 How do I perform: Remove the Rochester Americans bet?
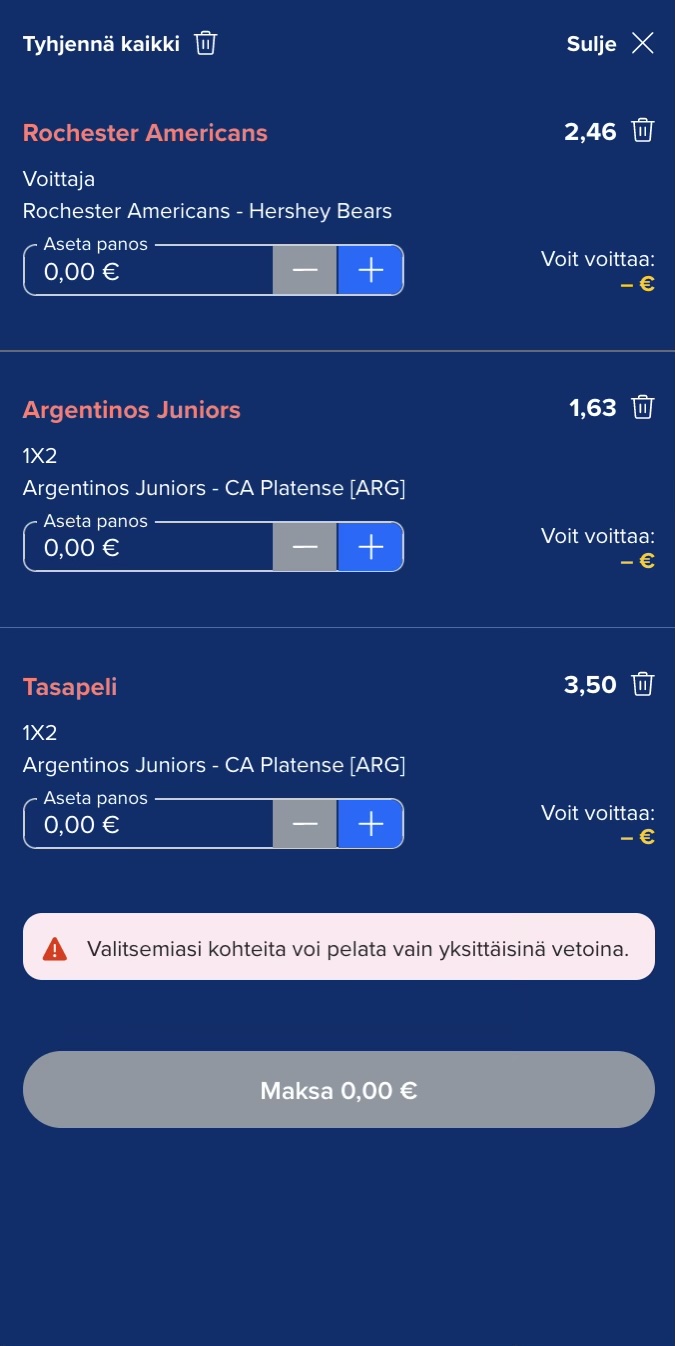pos(643,131)
